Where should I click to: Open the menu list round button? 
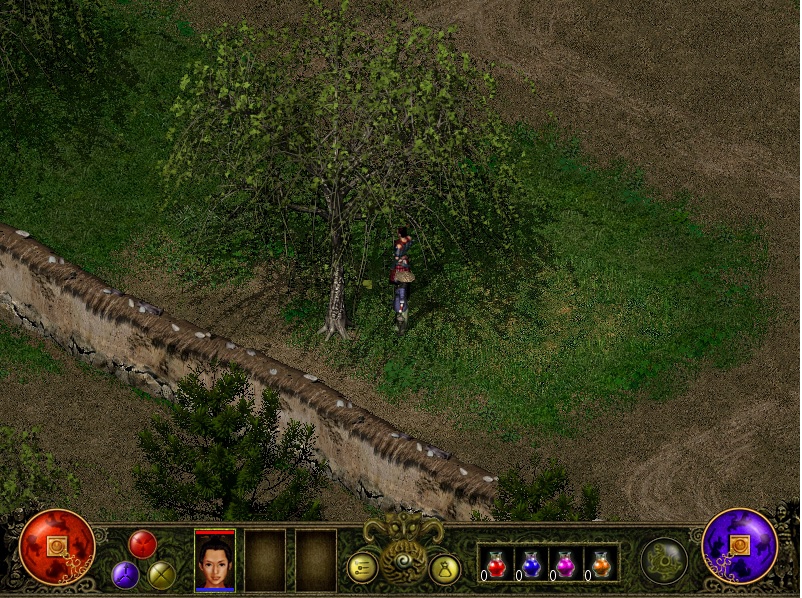click(362, 567)
